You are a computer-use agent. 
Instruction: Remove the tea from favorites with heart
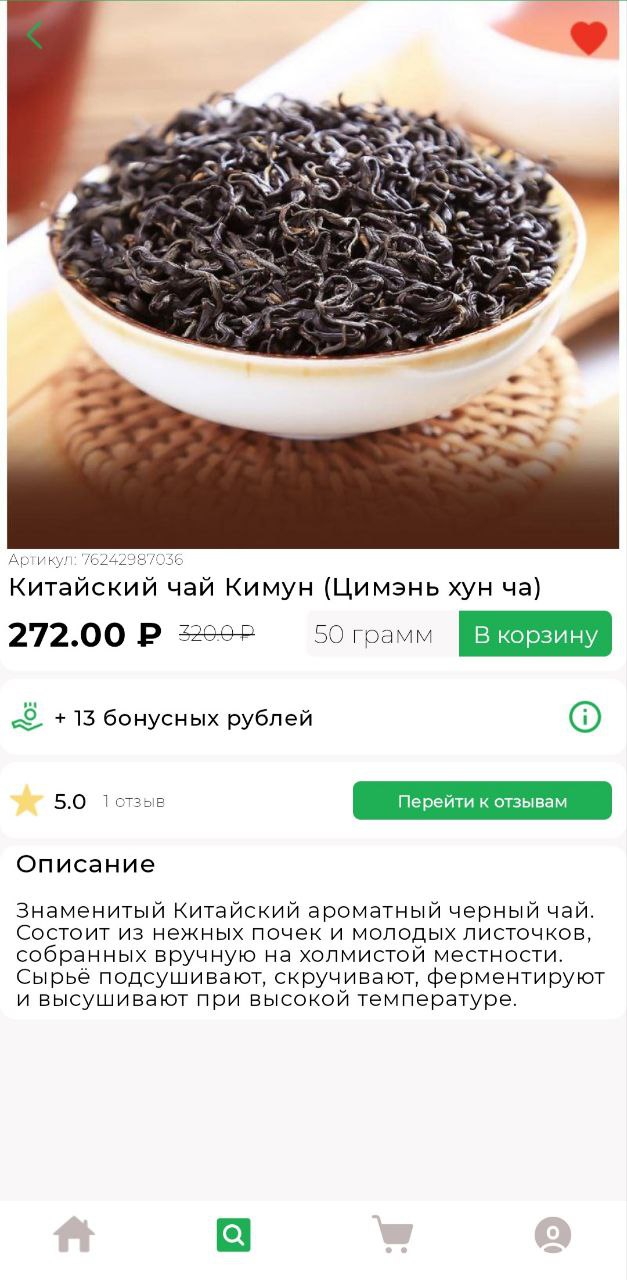(588, 38)
